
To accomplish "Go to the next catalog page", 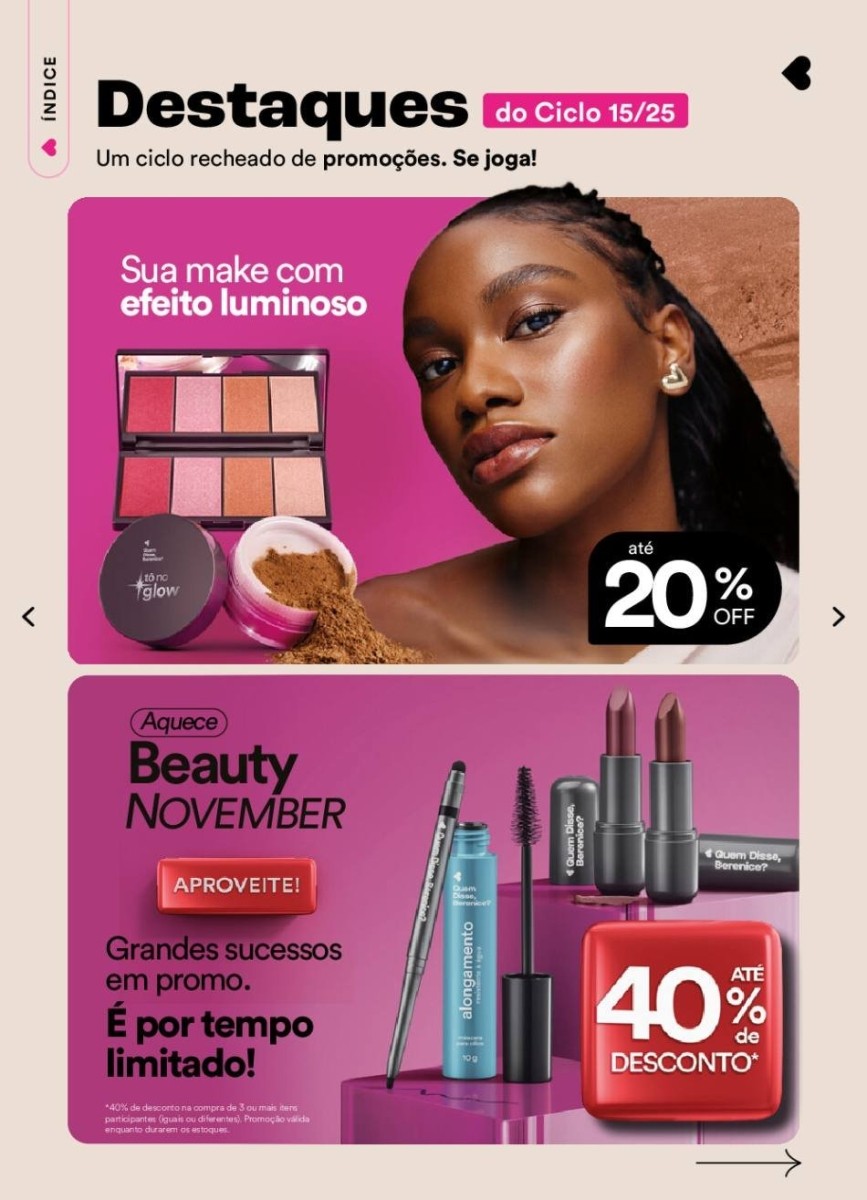I will (x=838, y=617).
